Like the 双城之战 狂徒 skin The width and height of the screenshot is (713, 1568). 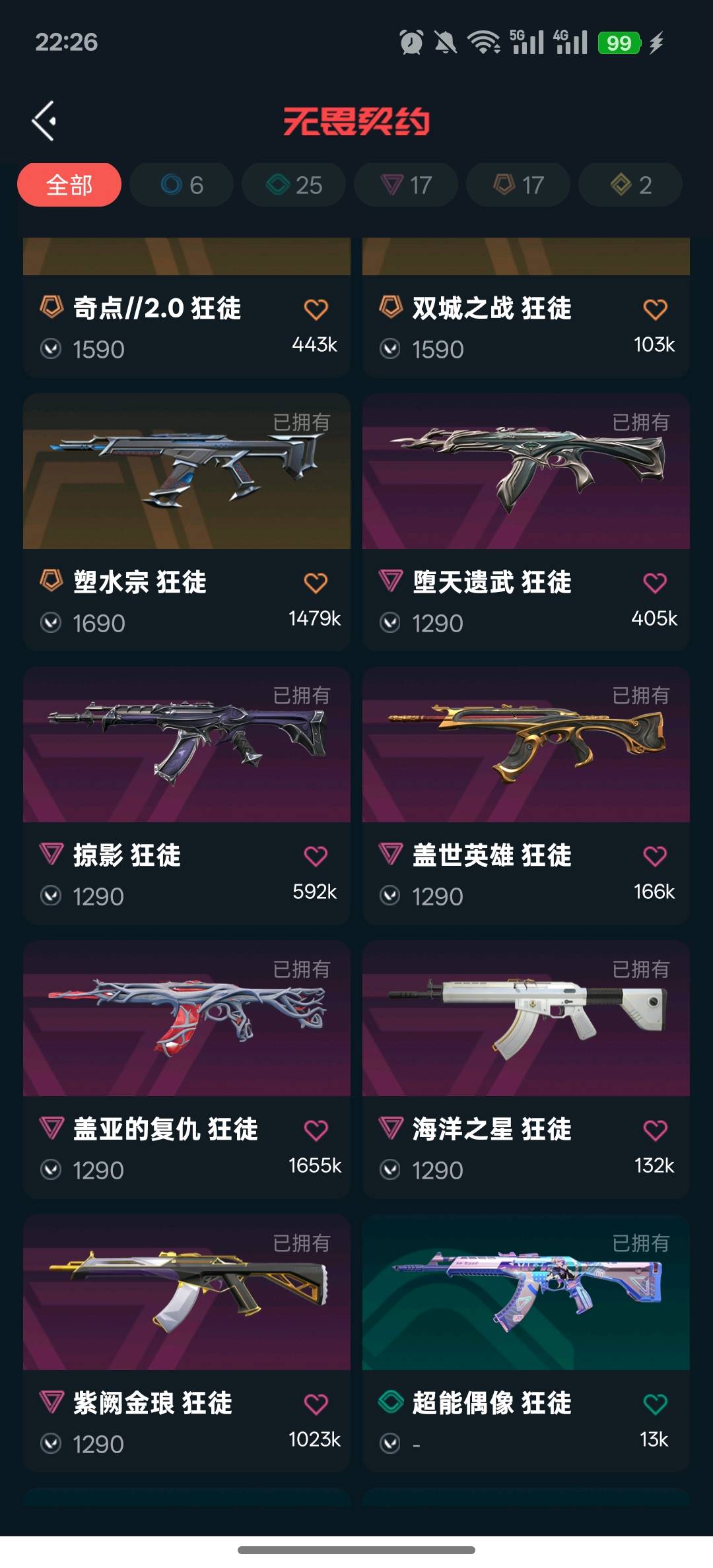655,309
